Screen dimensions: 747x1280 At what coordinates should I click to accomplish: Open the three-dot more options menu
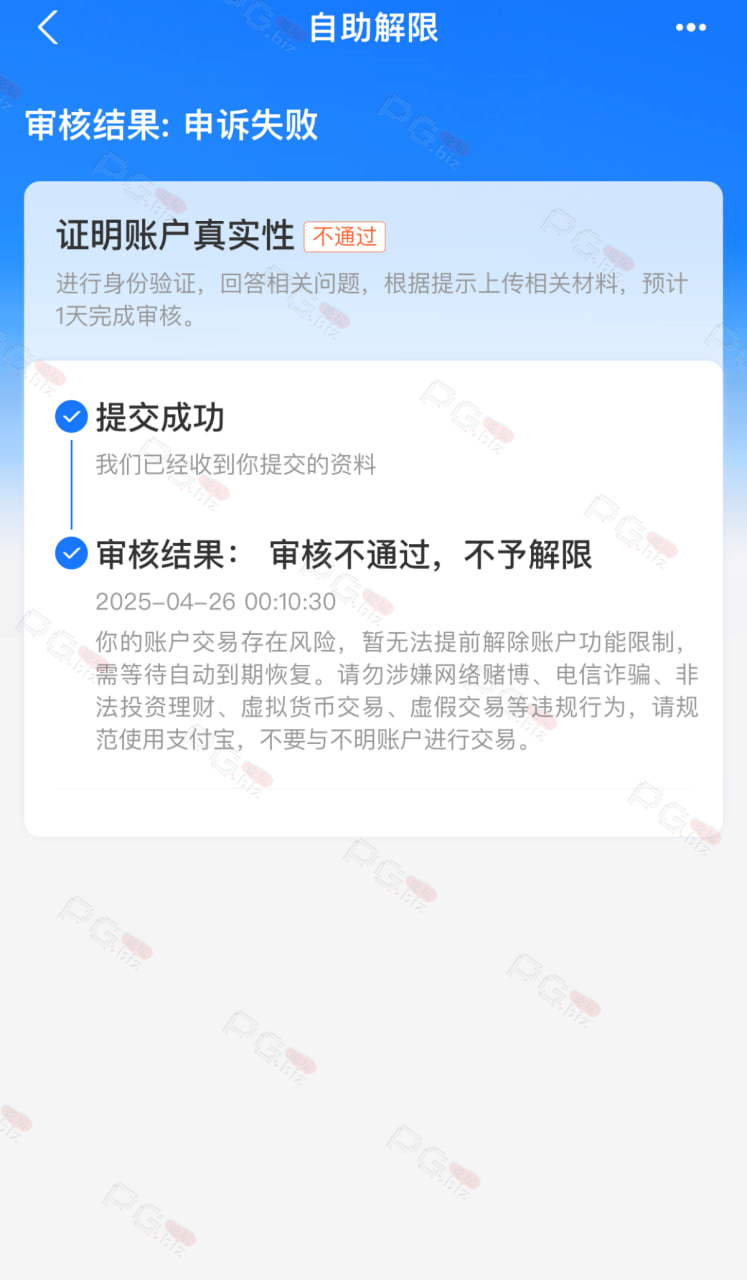[690, 28]
